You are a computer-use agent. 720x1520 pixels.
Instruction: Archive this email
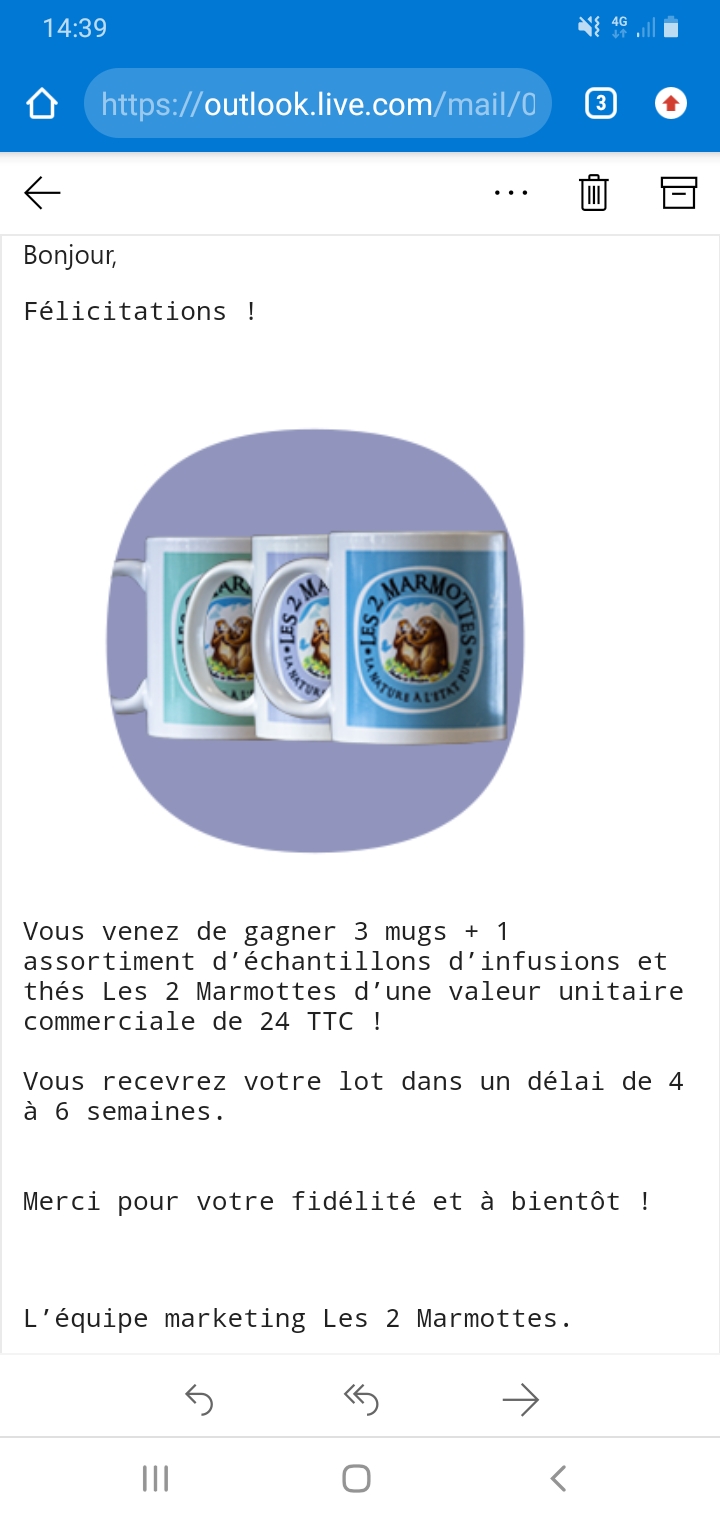pos(678,193)
